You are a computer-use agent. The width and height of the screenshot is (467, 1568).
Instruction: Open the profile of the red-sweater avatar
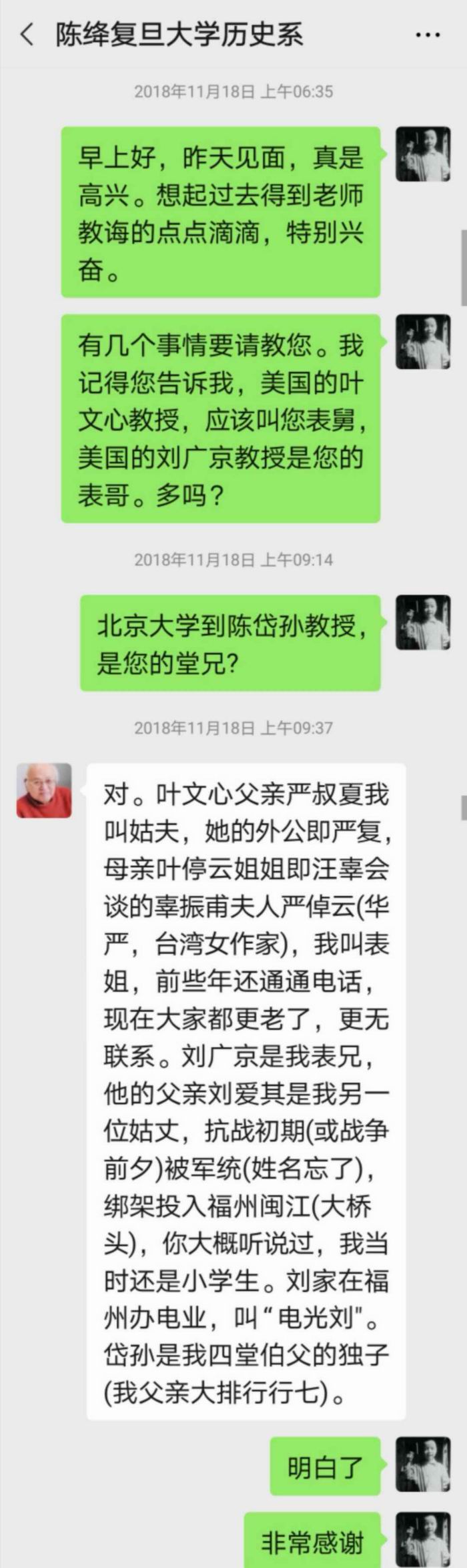tap(44, 790)
